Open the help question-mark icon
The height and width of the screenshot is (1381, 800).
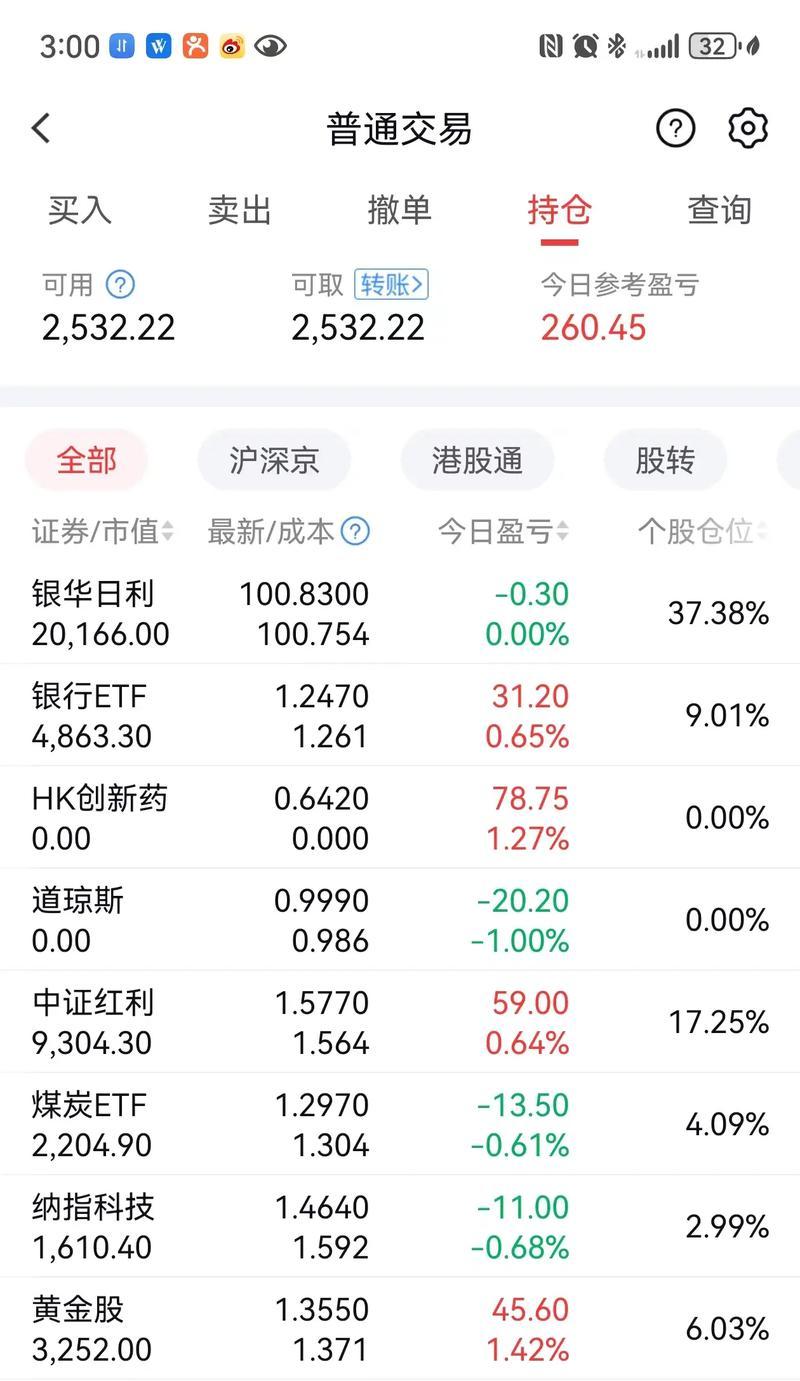pyautogui.click(x=675, y=128)
